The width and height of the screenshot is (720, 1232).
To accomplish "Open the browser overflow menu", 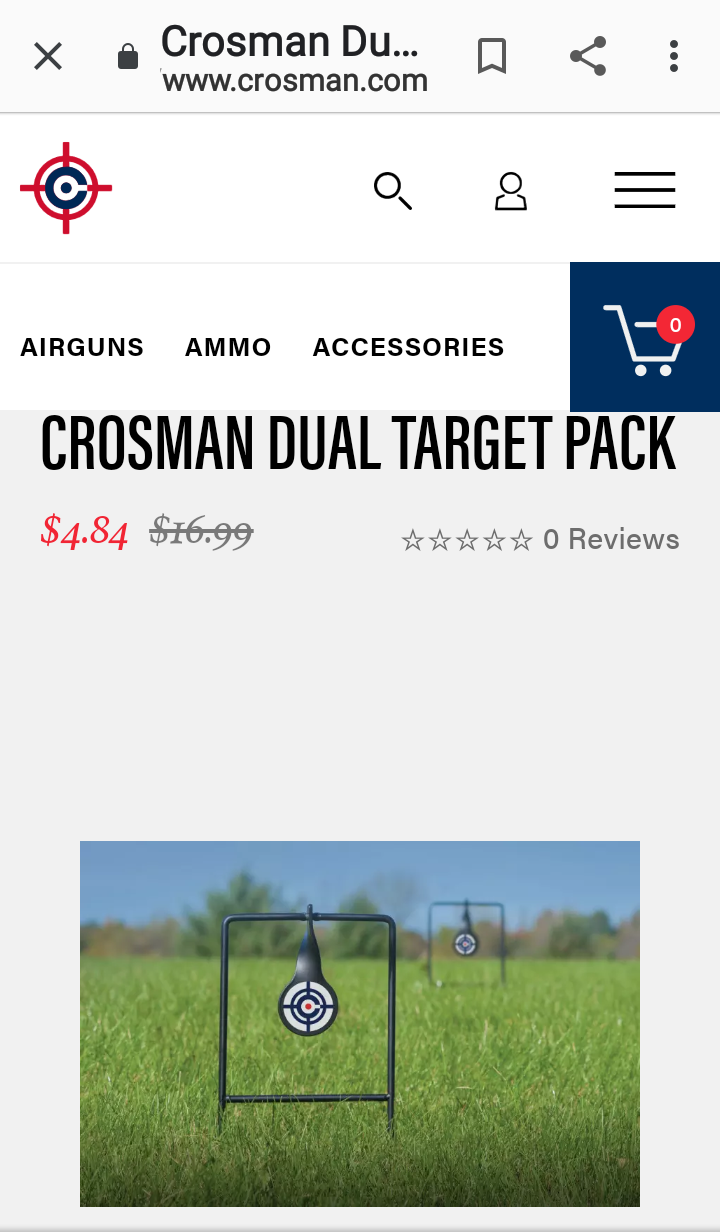I will 674,57.
